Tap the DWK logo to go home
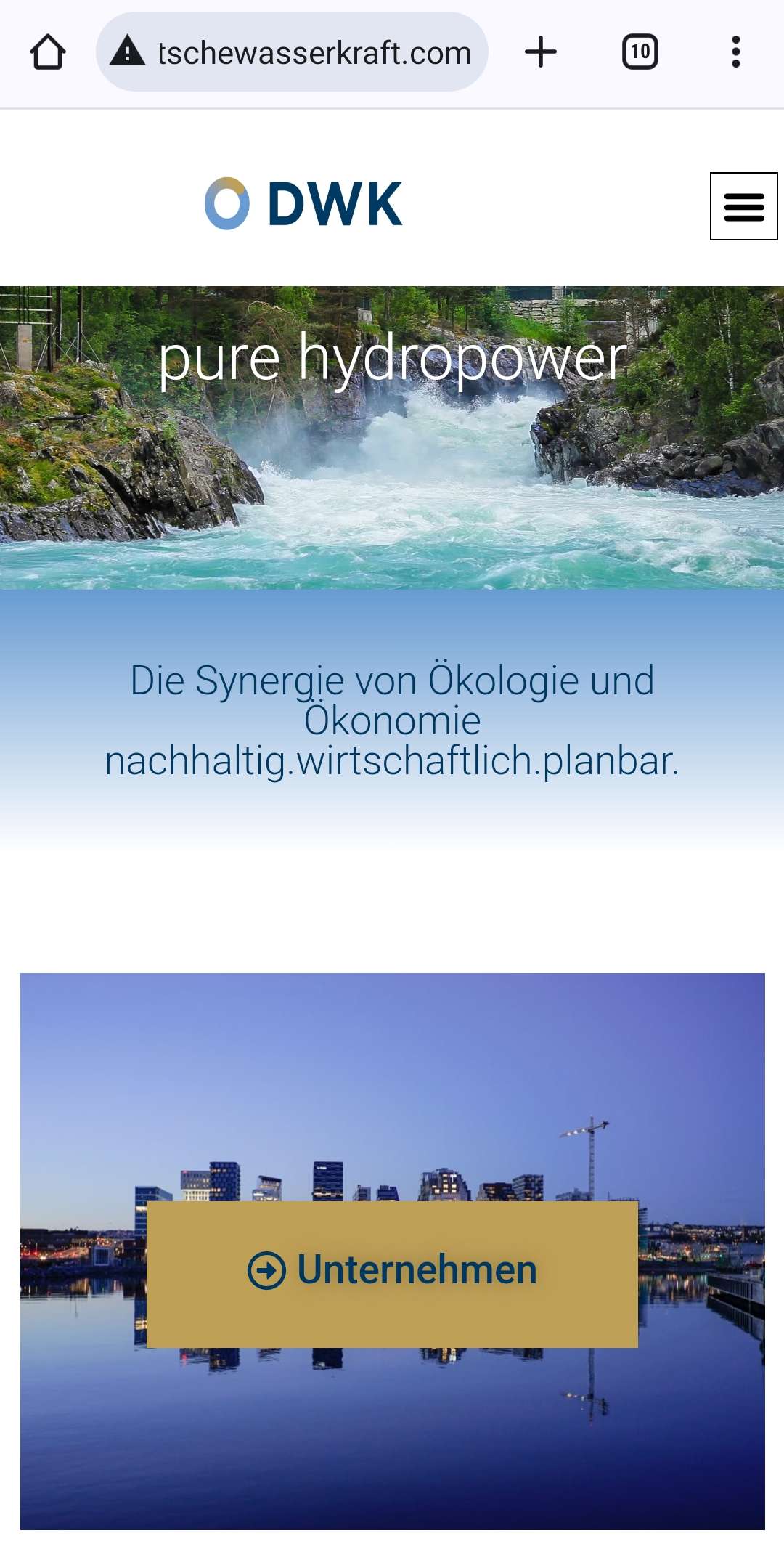The image size is (784, 1544). click(303, 204)
